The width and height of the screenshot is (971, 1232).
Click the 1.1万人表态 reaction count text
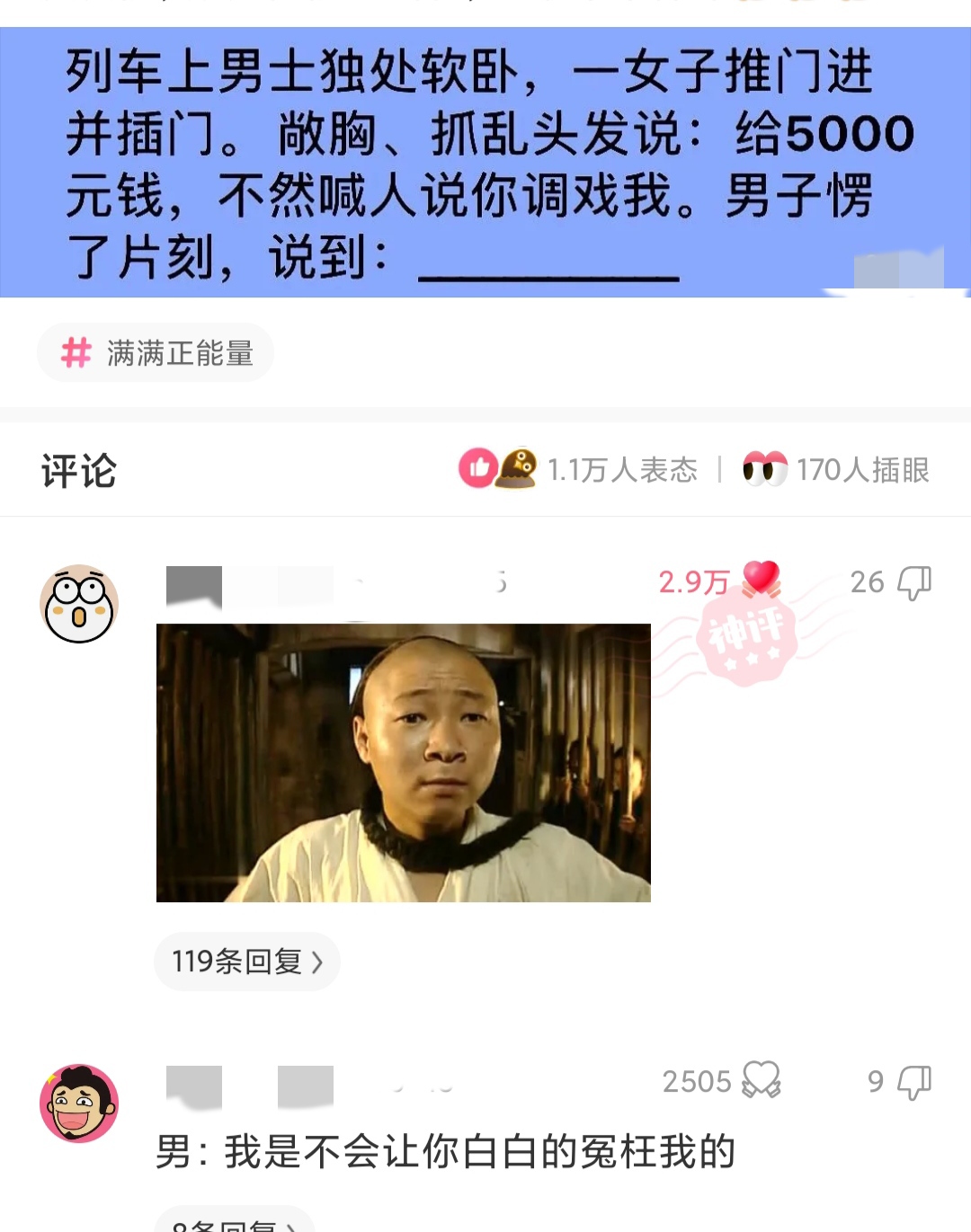pos(620,469)
